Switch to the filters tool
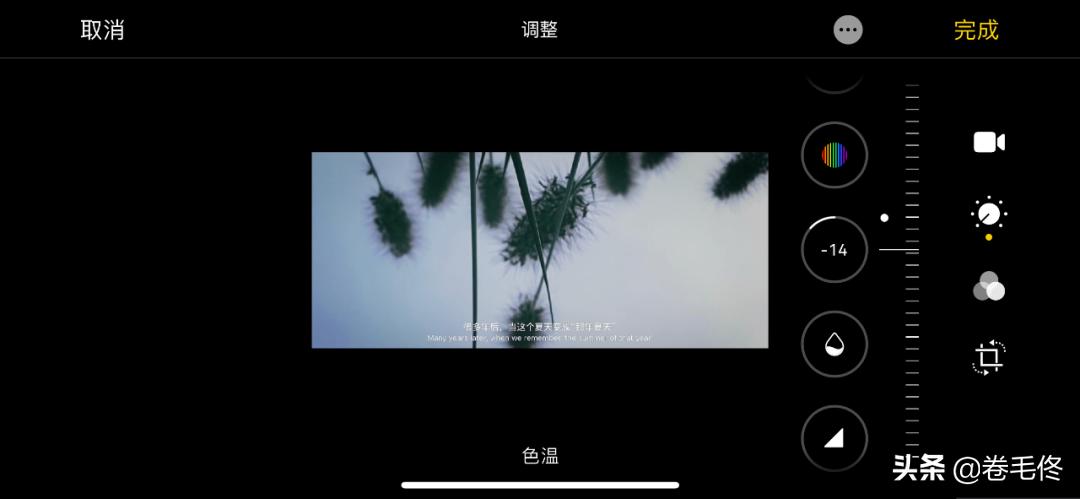The image size is (1080, 499). pos(988,286)
